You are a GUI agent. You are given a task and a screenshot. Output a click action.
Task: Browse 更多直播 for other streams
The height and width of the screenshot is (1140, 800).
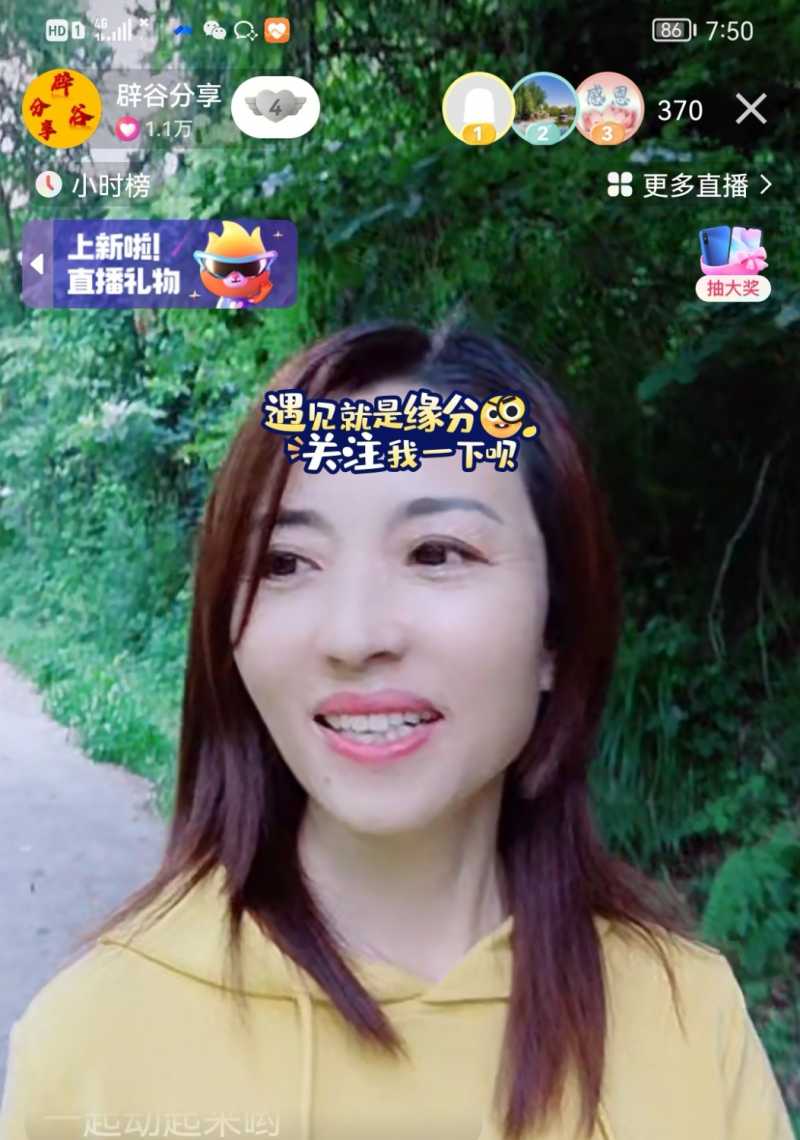click(690, 185)
